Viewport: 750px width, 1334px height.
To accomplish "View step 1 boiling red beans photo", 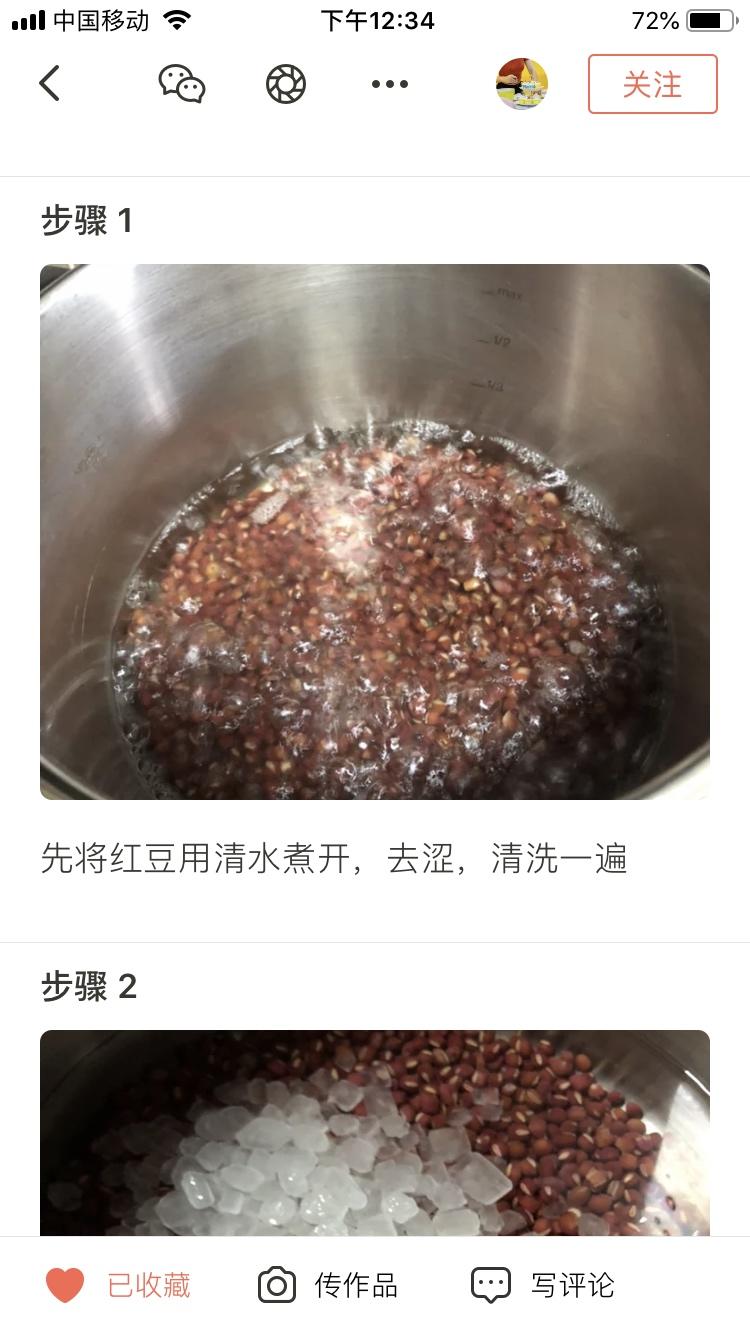I will tap(375, 531).
